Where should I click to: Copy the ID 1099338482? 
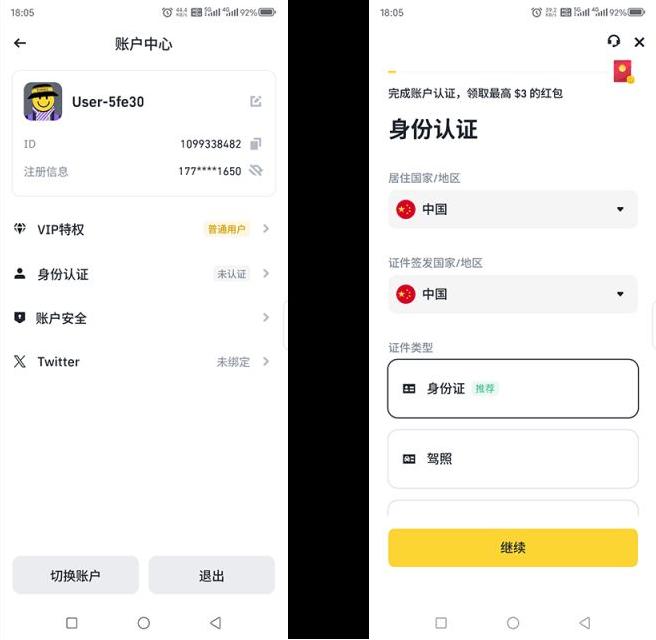pyautogui.click(x=256, y=144)
